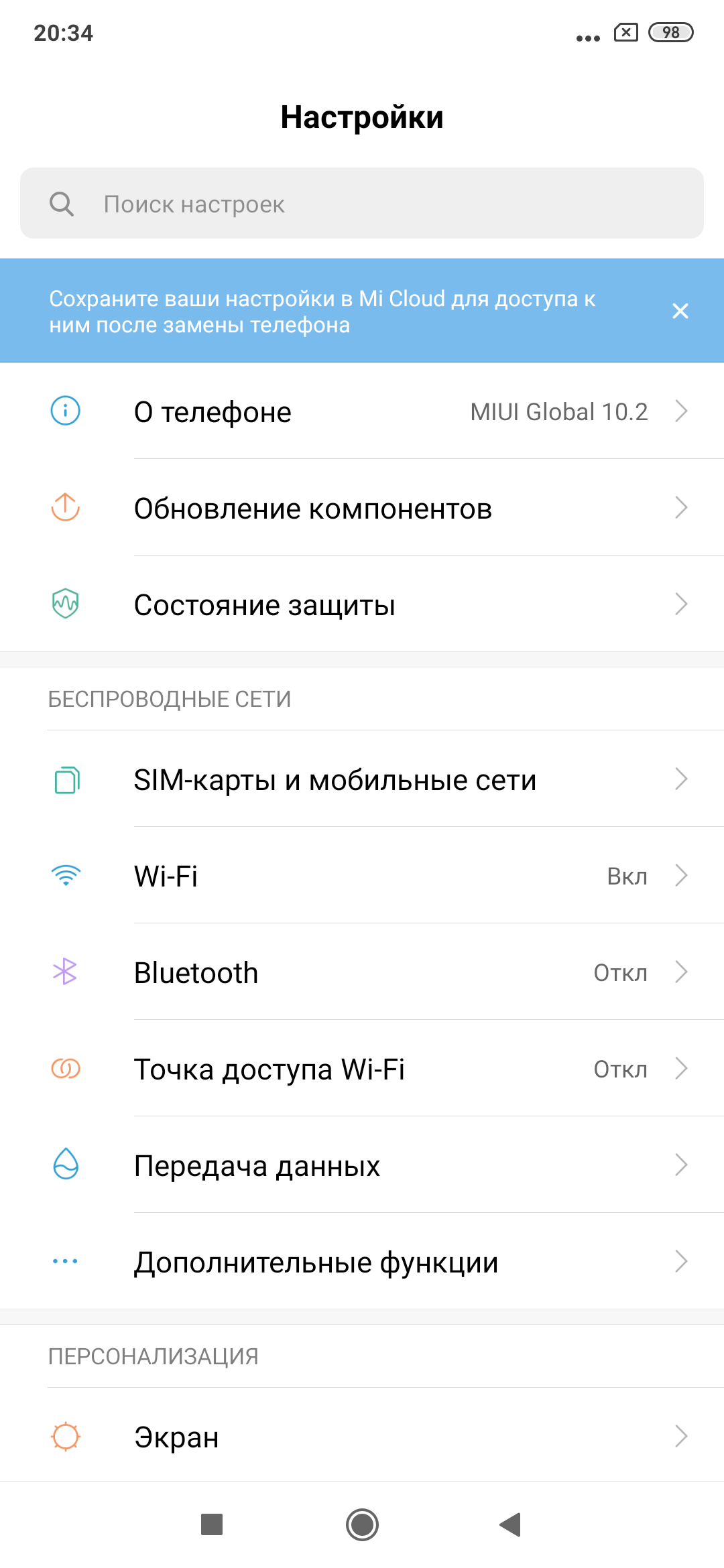The image size is (724, 1568).
Task: Open Wi-Fi settings
Action: 362,876
